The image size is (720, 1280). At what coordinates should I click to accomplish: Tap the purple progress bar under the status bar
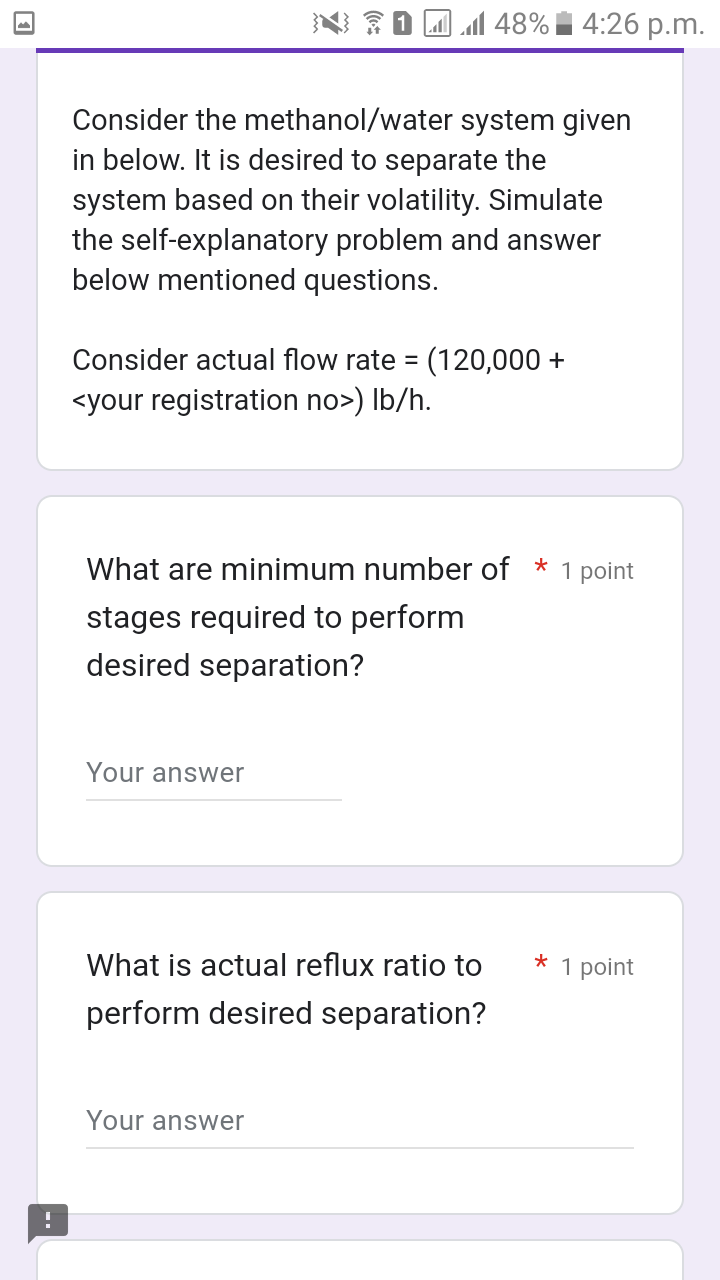click(x=360, y=49)
